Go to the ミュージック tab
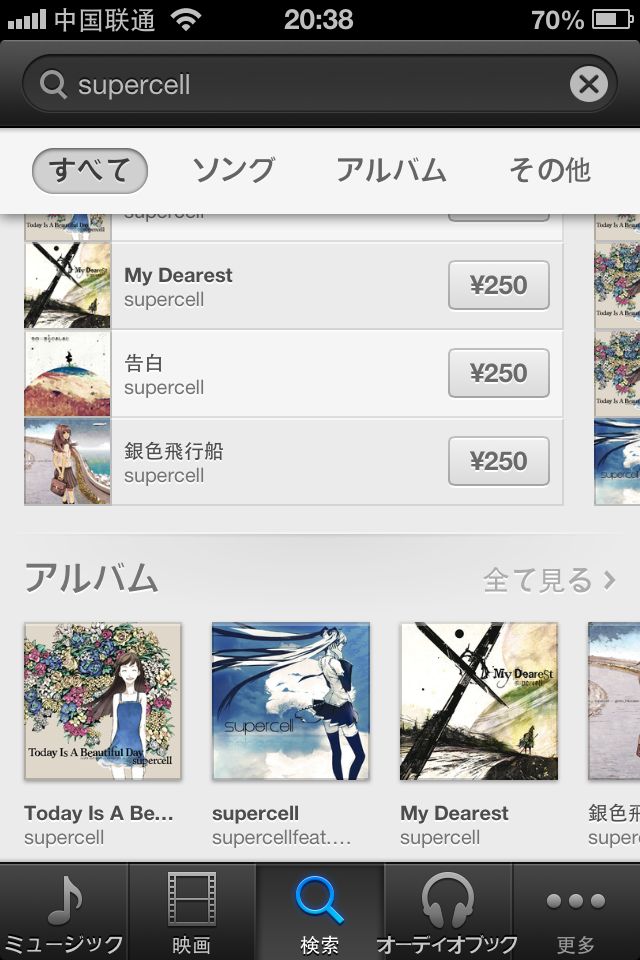 tap(64, 912)
